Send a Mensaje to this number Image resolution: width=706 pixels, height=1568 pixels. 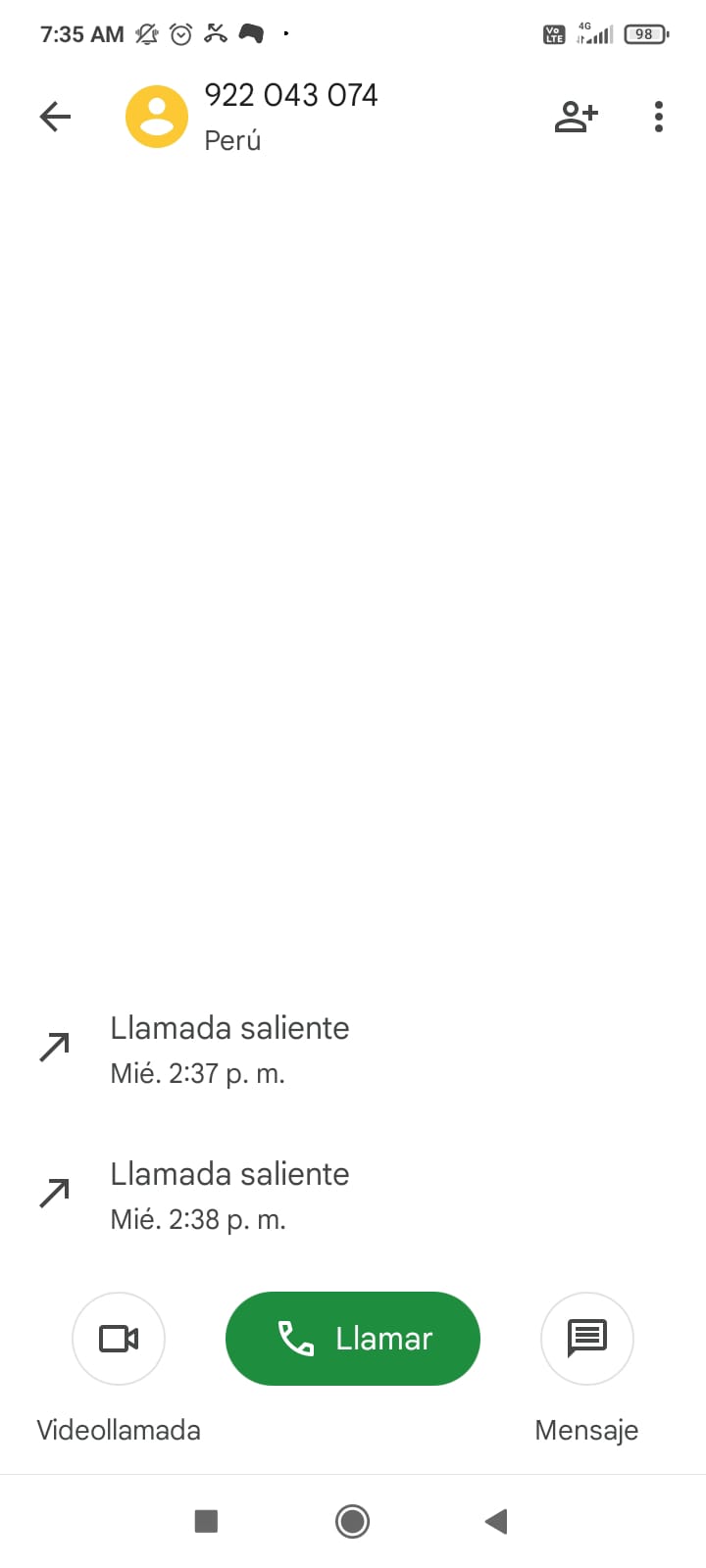586,1338
